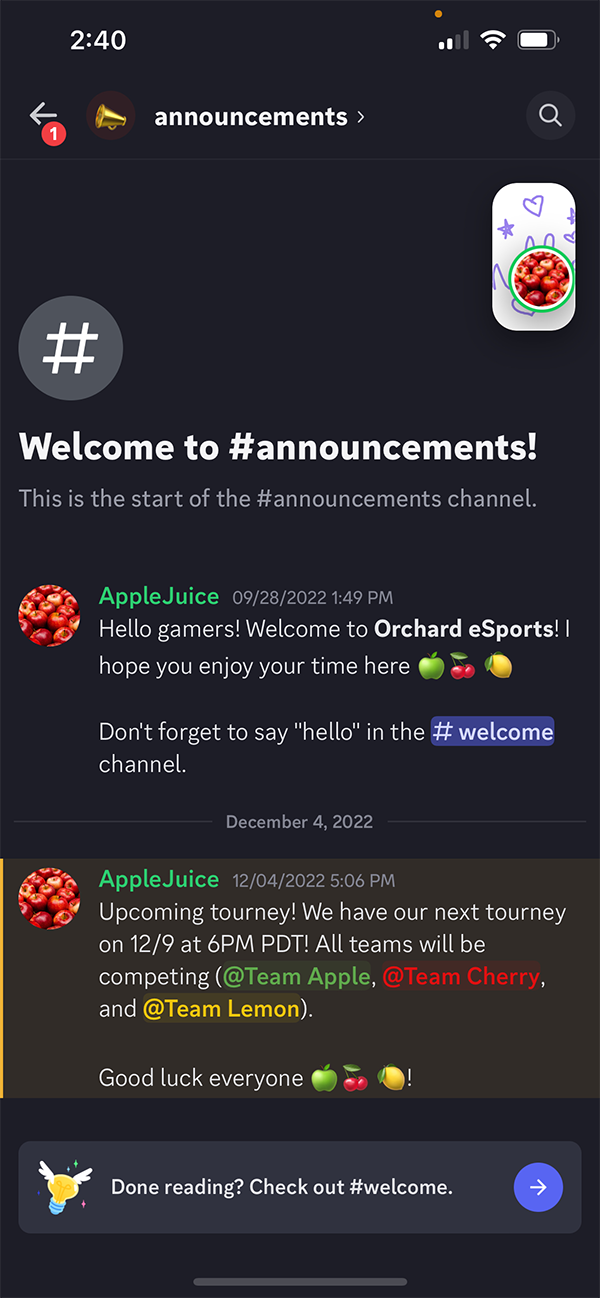This screenshot has height=1298, width=600.
Task: Go to #welcome with the arrow button
Action: coord(538,1187)
